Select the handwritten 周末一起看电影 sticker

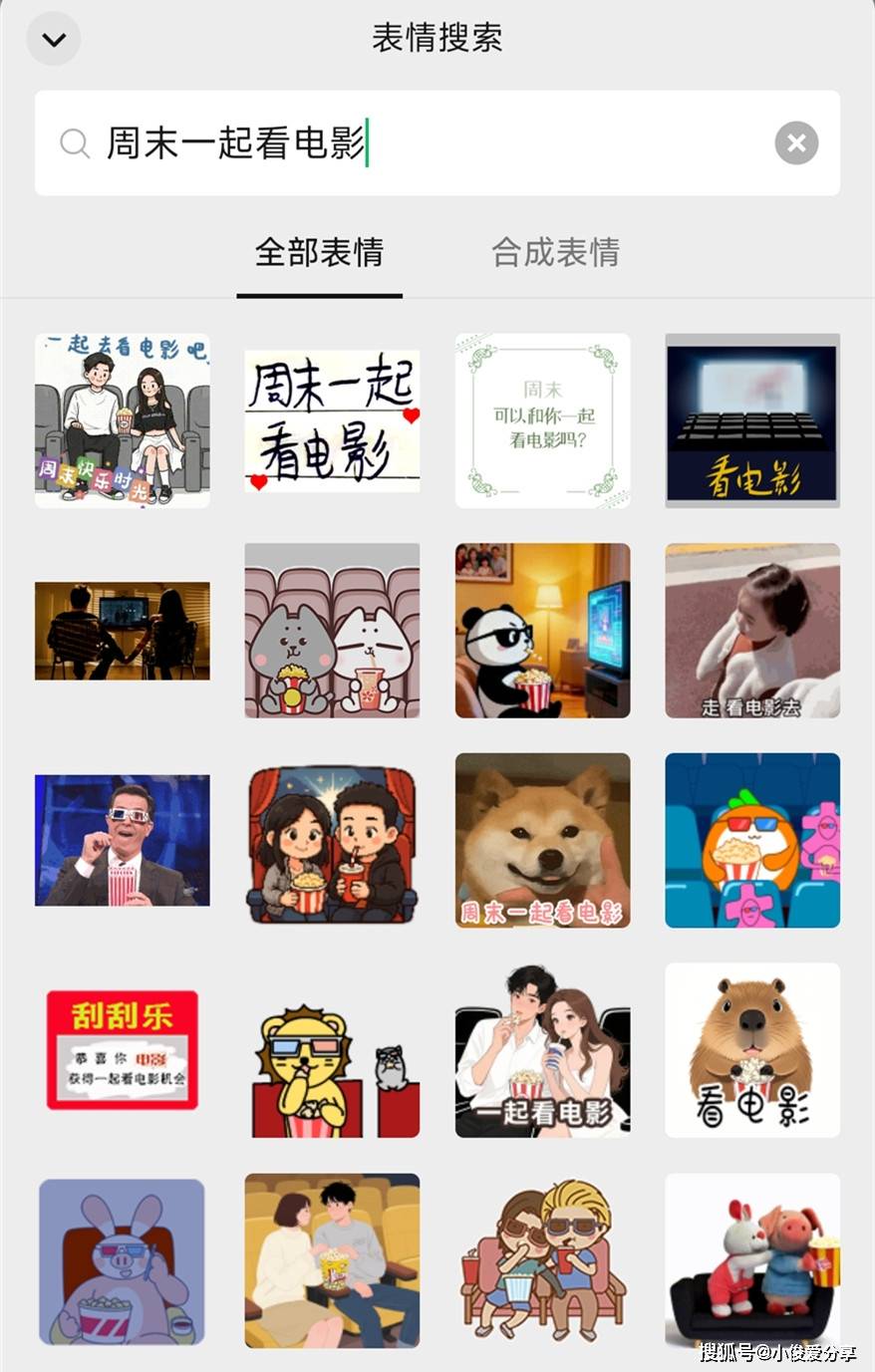[x=332, y=420]
